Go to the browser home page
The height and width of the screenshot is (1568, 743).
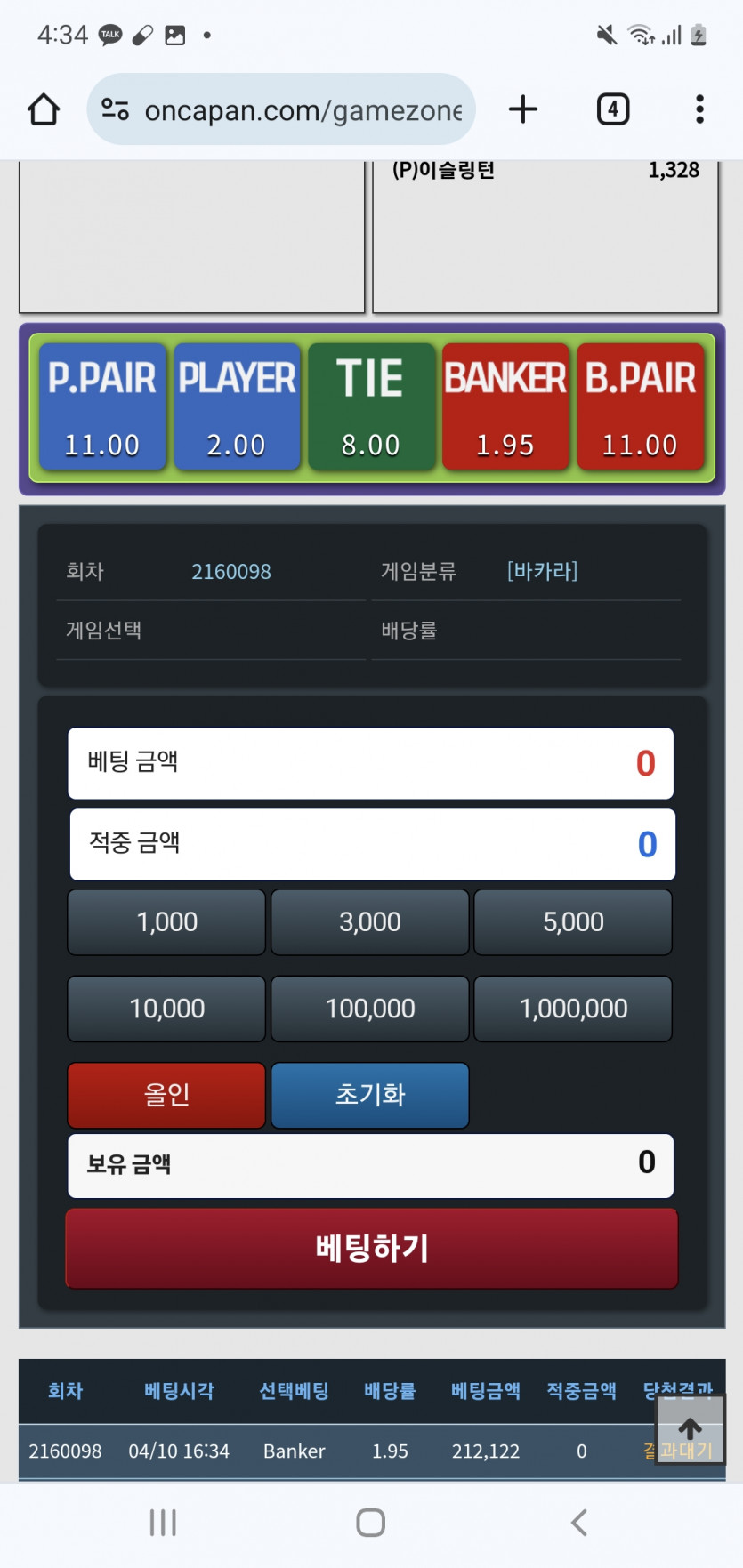(x=43, y=109)
